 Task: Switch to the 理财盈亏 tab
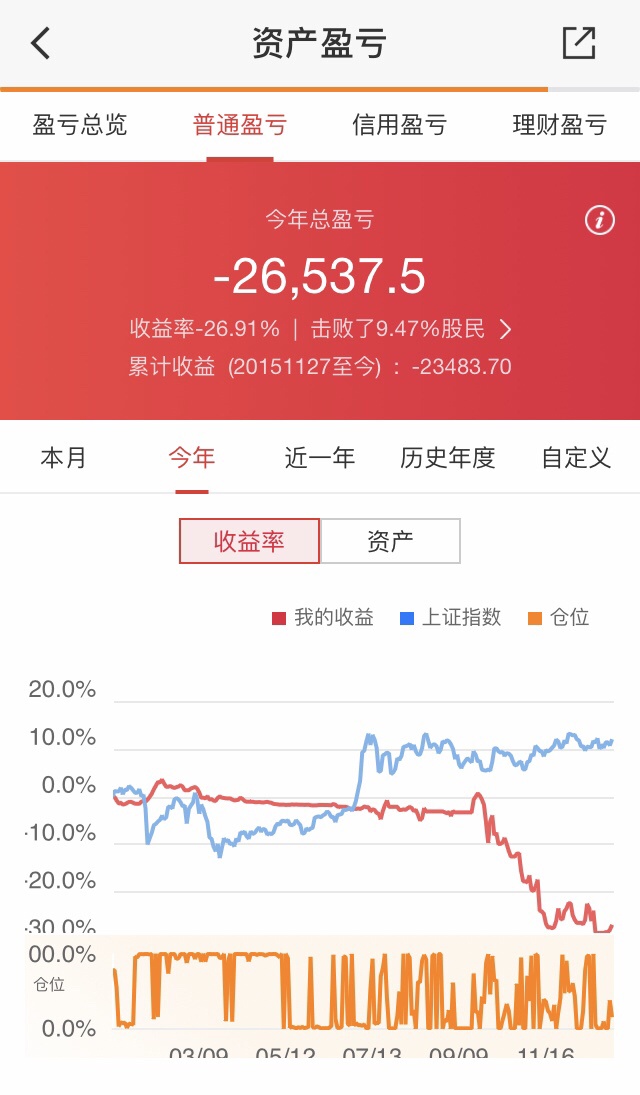[x=560, y=125]
